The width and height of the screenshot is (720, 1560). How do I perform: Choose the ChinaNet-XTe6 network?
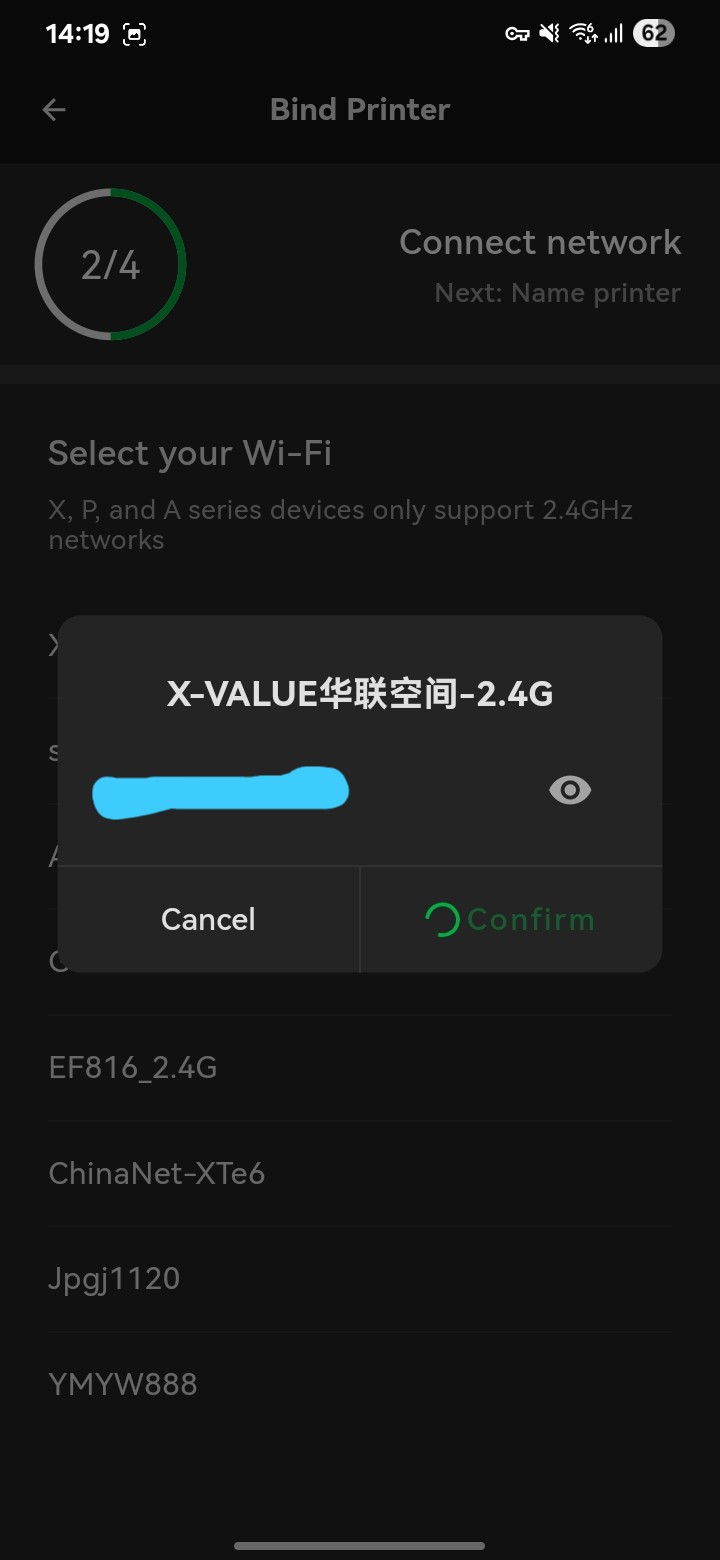click(x=157, y=1173)
